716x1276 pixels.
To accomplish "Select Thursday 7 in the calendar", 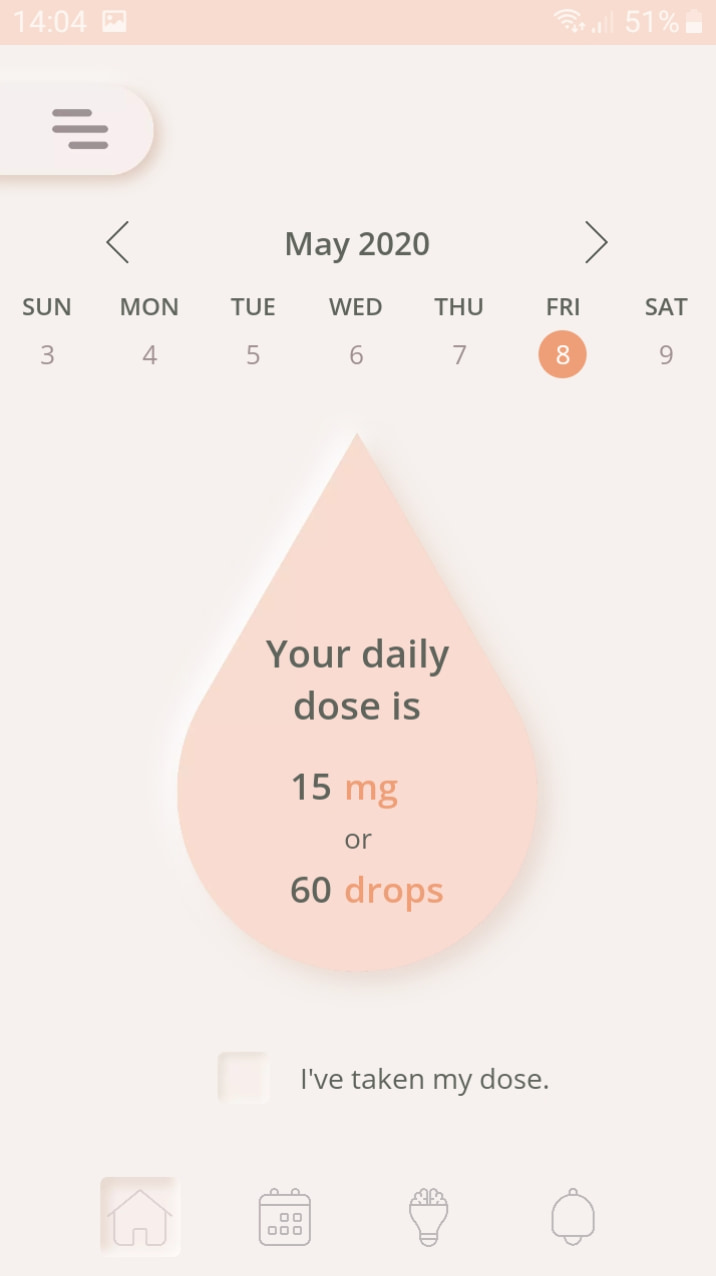I will [459, 355].
